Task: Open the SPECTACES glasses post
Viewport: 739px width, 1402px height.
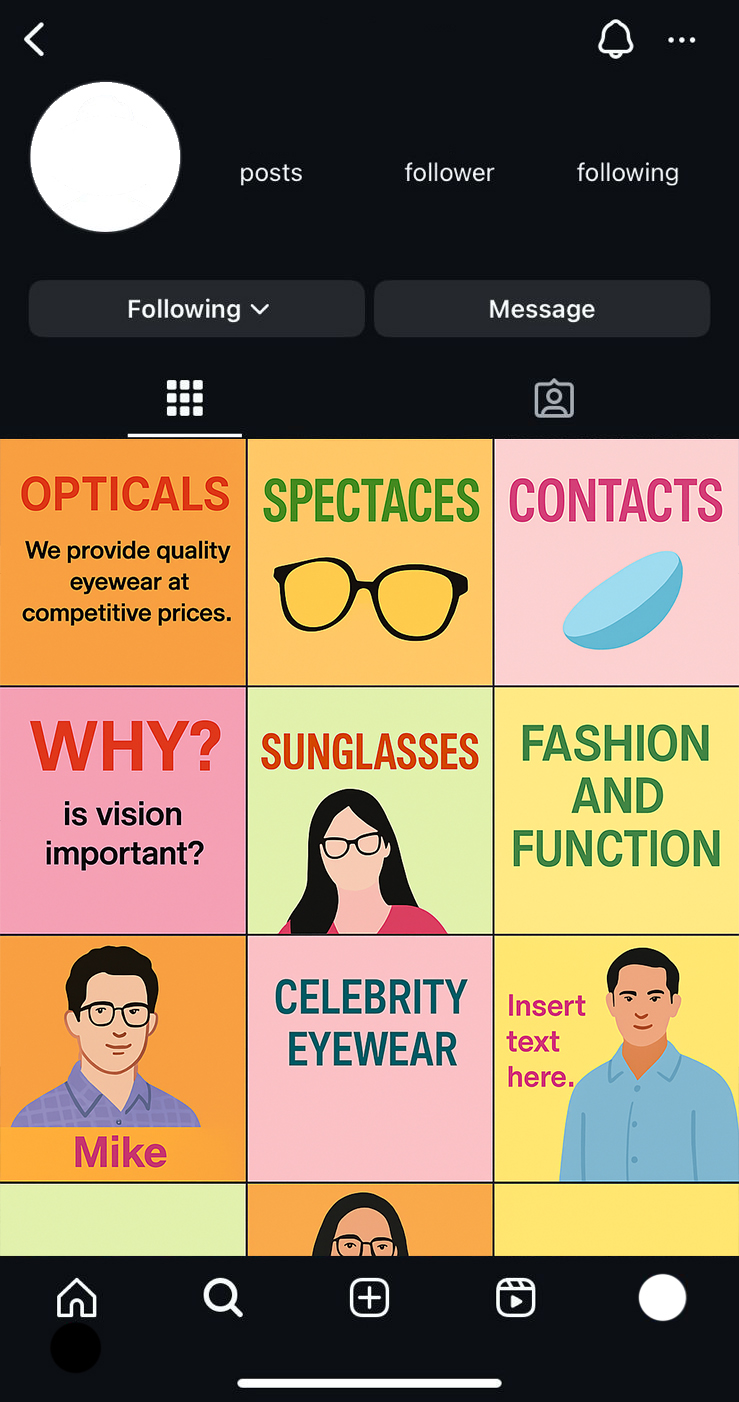Action: click(370, 562)
